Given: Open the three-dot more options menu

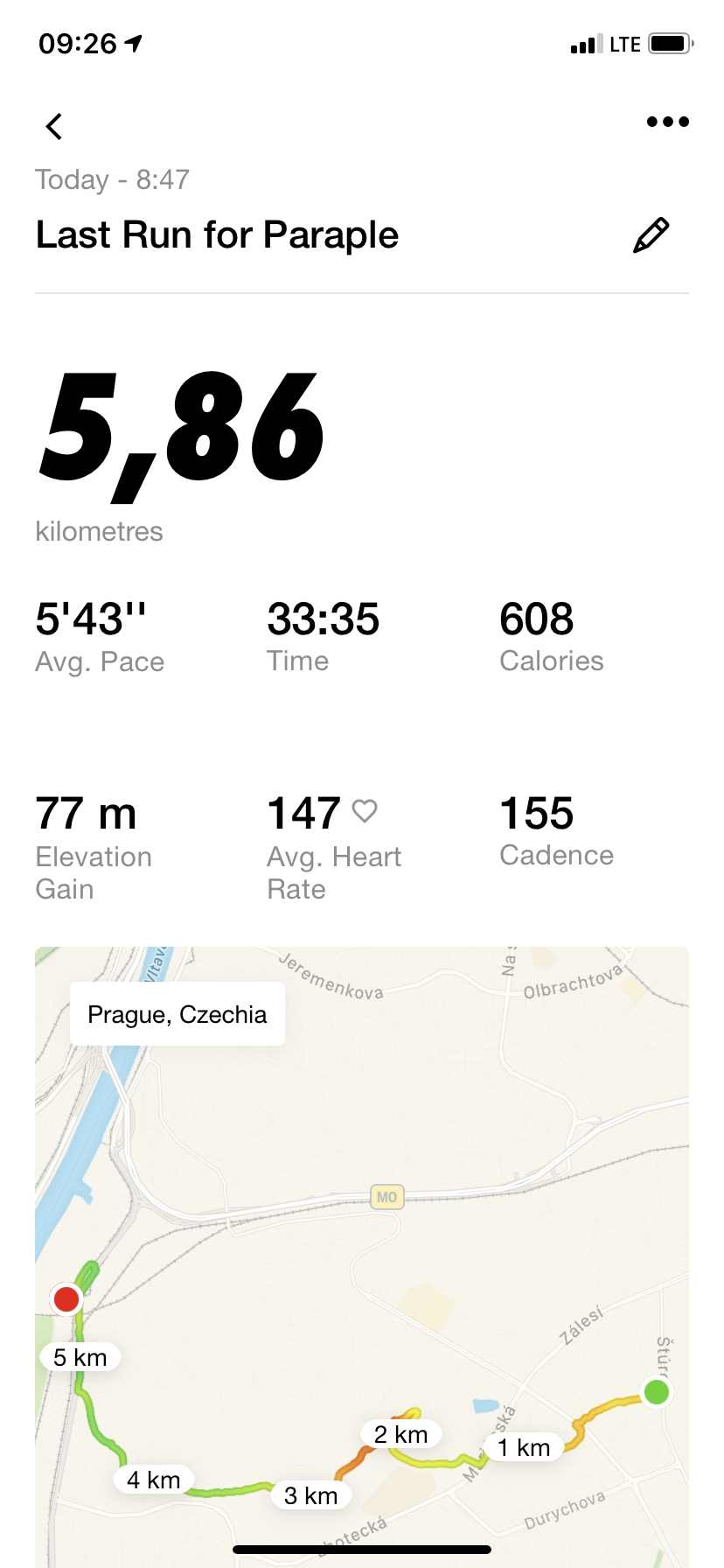Looking at the screenshot, I should [x=667, y=122].
